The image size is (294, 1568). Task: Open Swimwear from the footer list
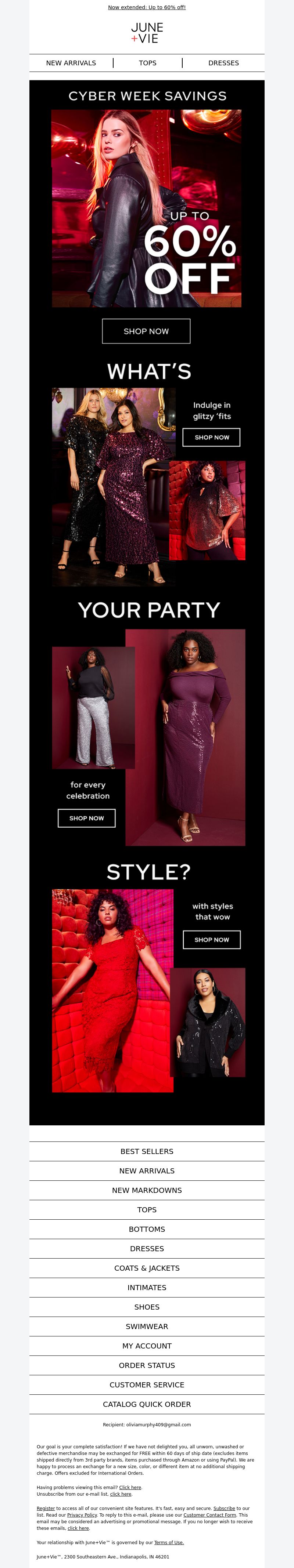pos(147,1326)
